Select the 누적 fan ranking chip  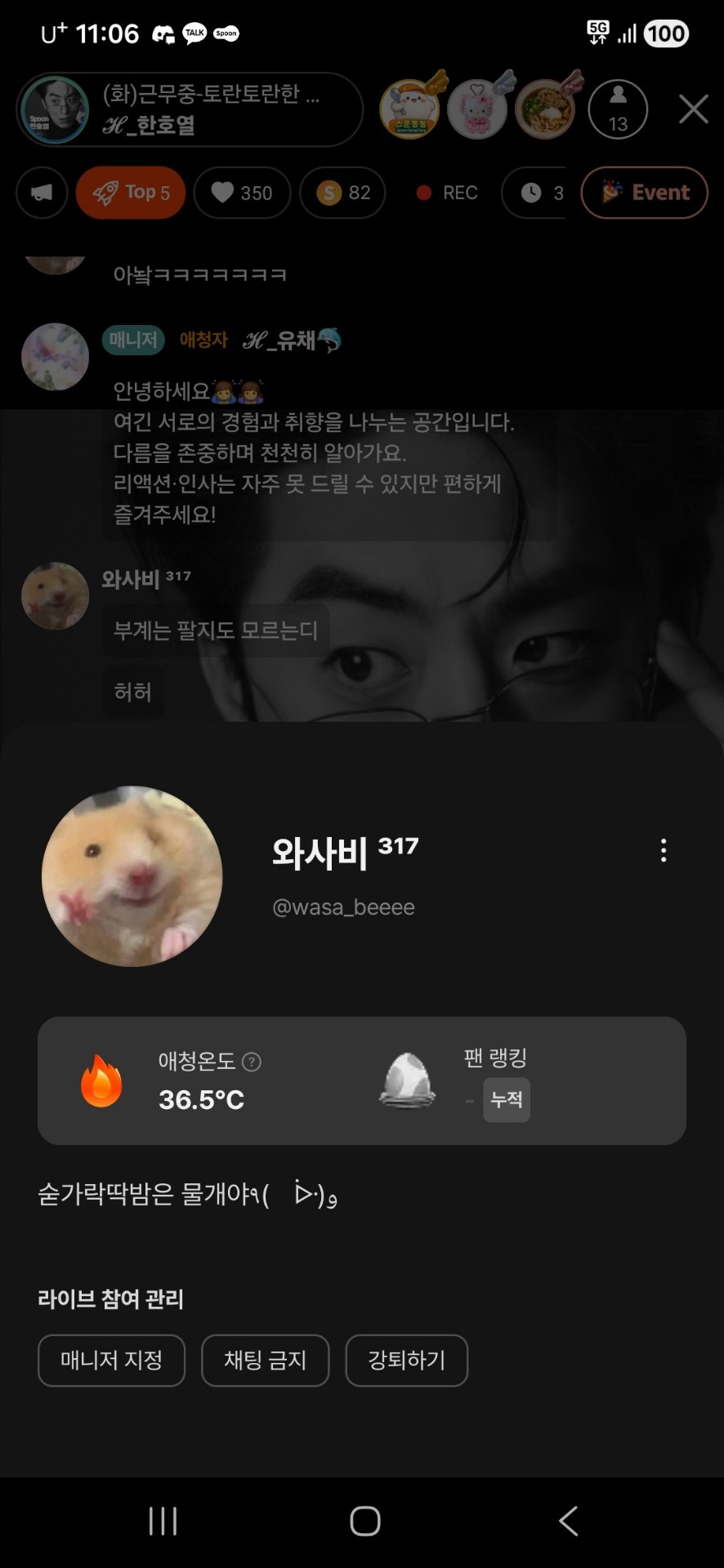coord(507,1099)
